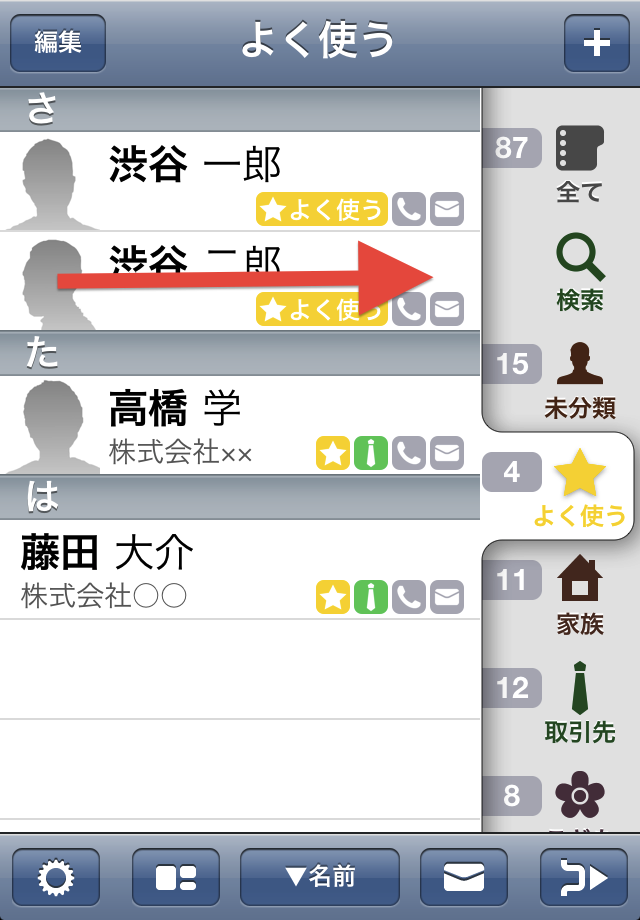This screenshot has height=920, width=640.
Task: Tap the green tie tag on 藤田 大介
Action: point(371,597)
